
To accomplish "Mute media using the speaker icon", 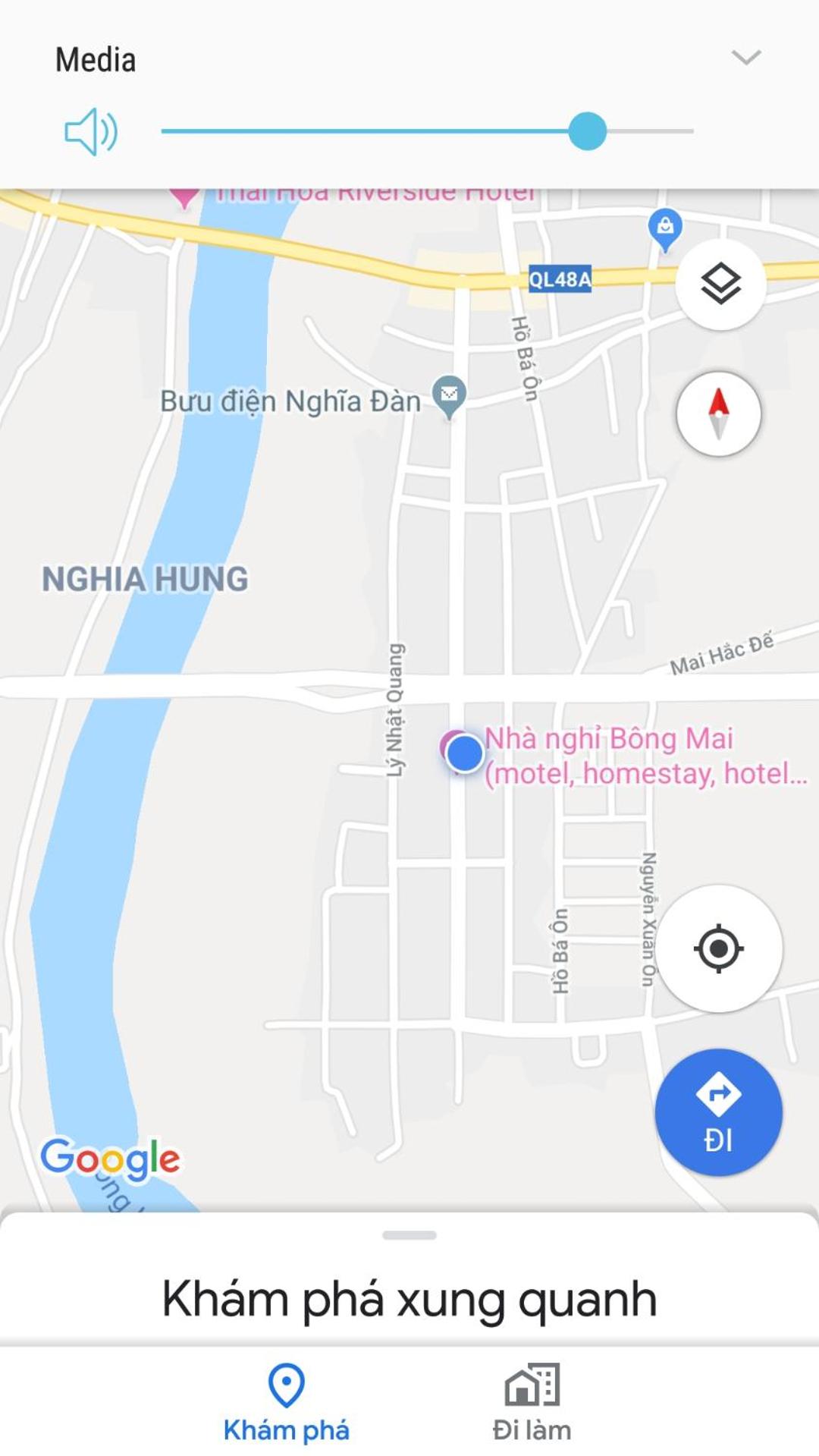I will point(91,132).
